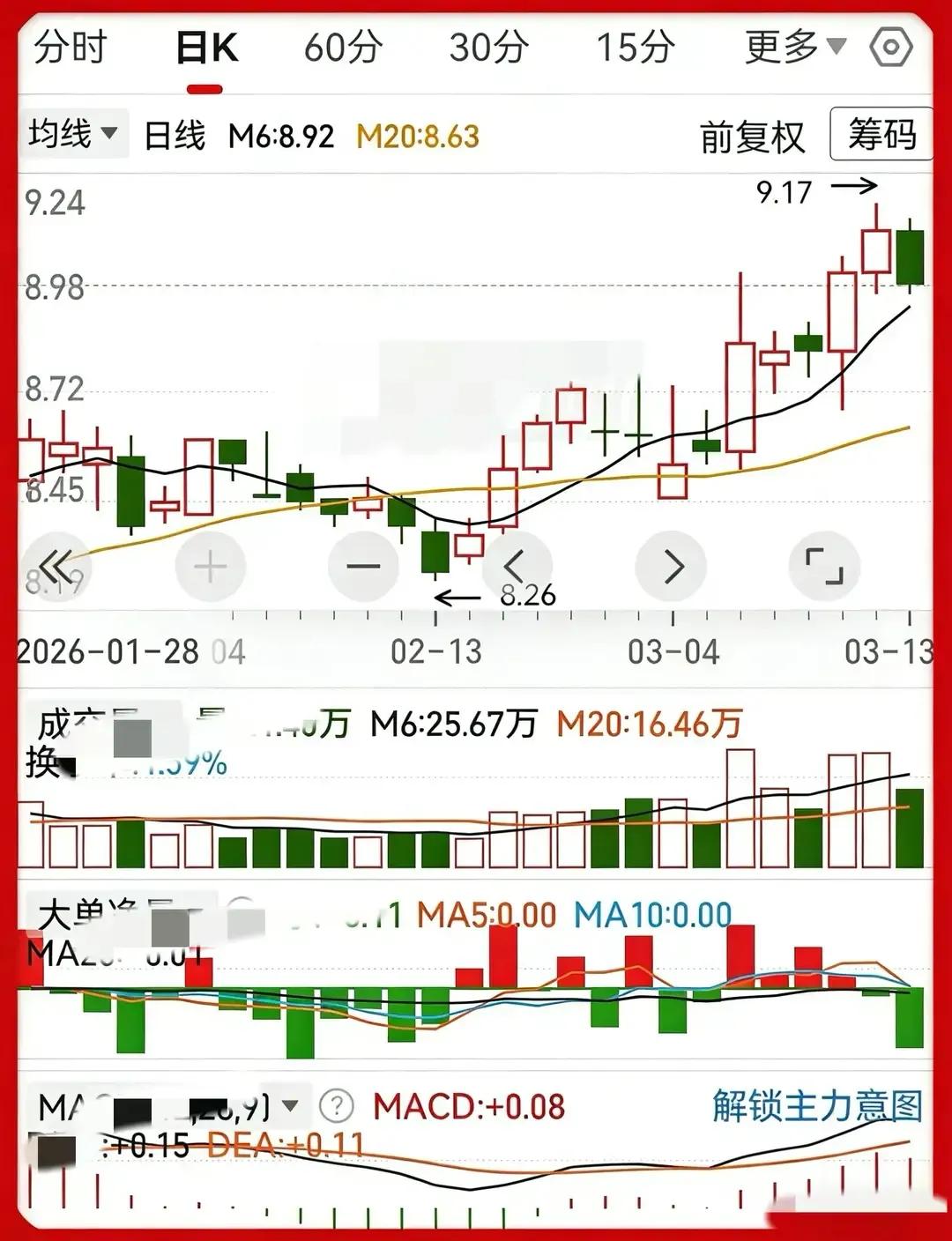
Task: Step forward one candle with right arrow icon
Action: [672, 567]
